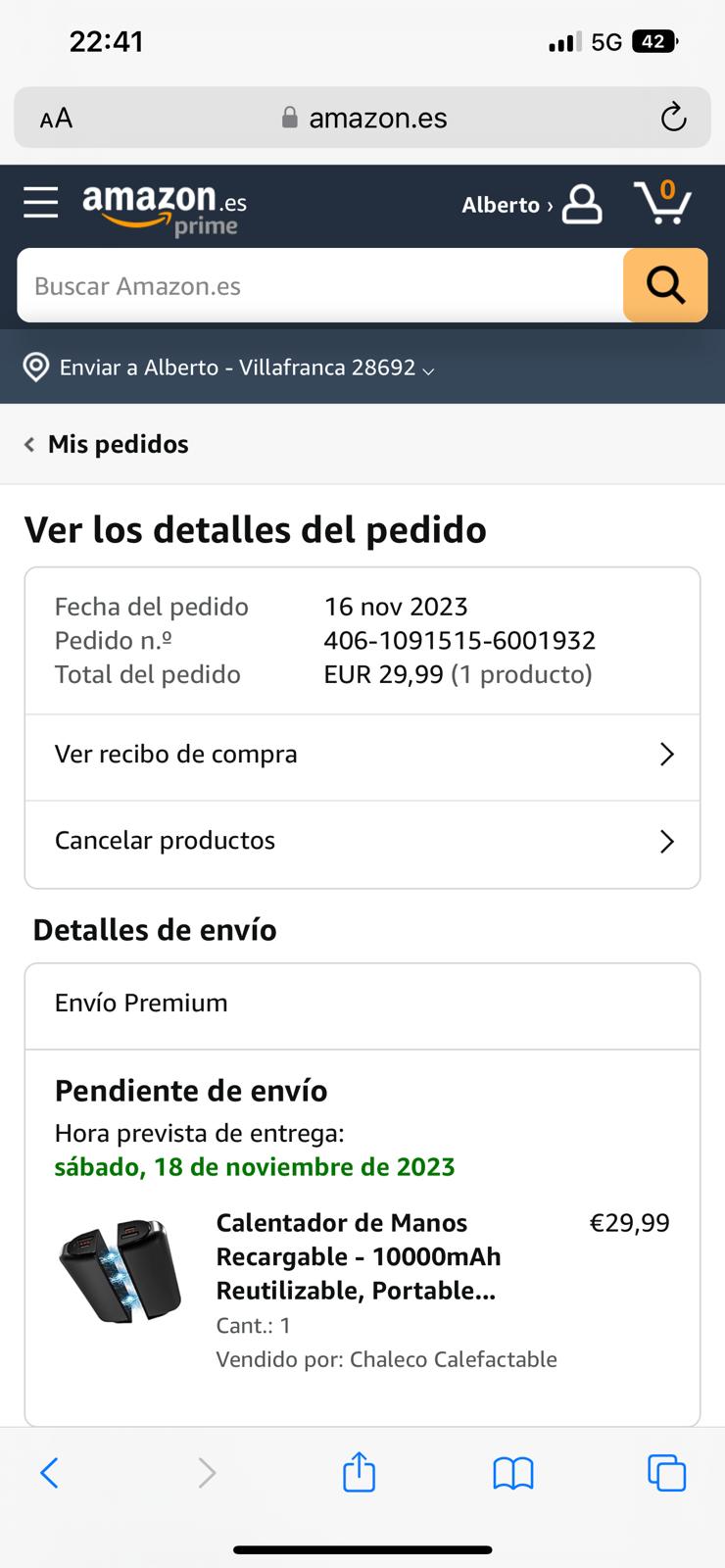Open Ver recibo de compra
Viewport: 725px width, 1568px height.
pos(362,755)
